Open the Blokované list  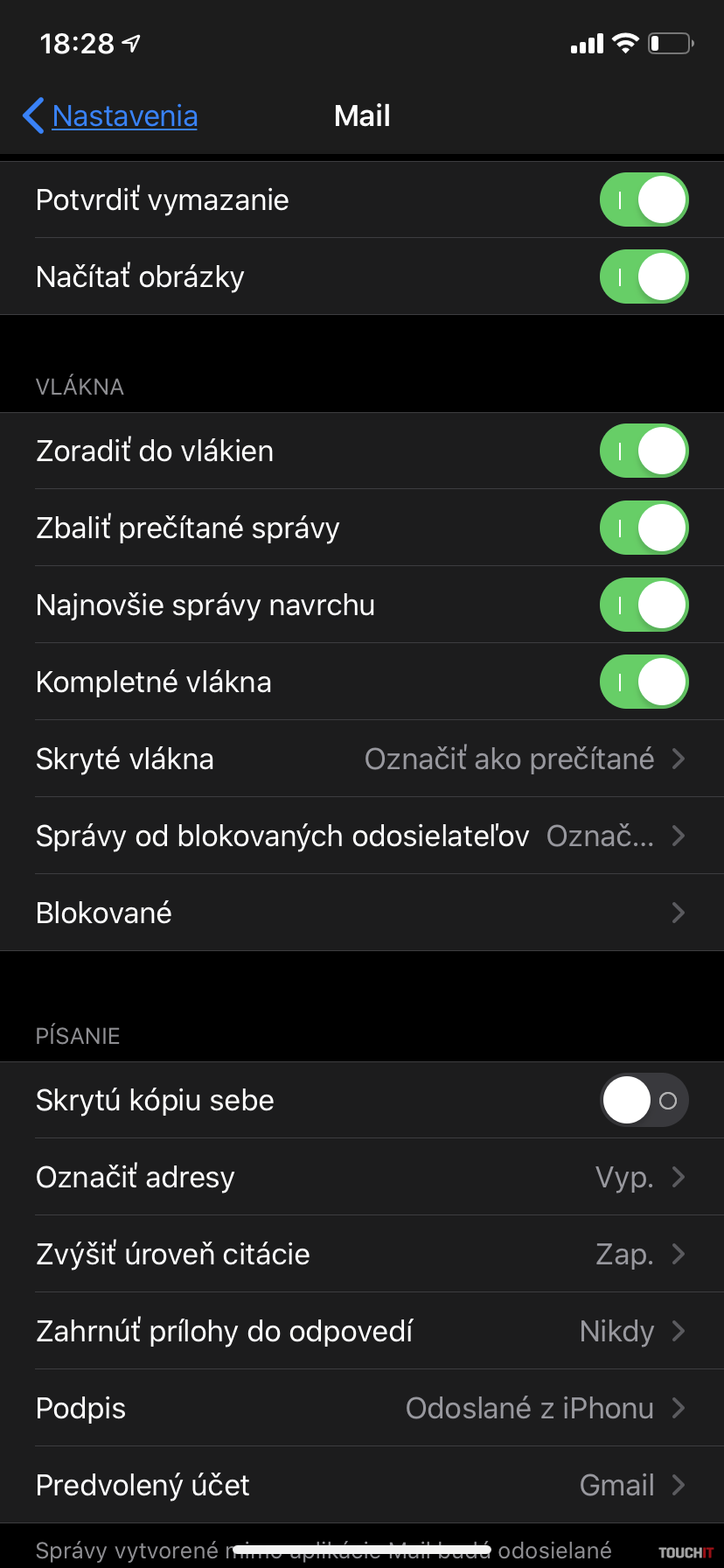click(x=362, y=913)
